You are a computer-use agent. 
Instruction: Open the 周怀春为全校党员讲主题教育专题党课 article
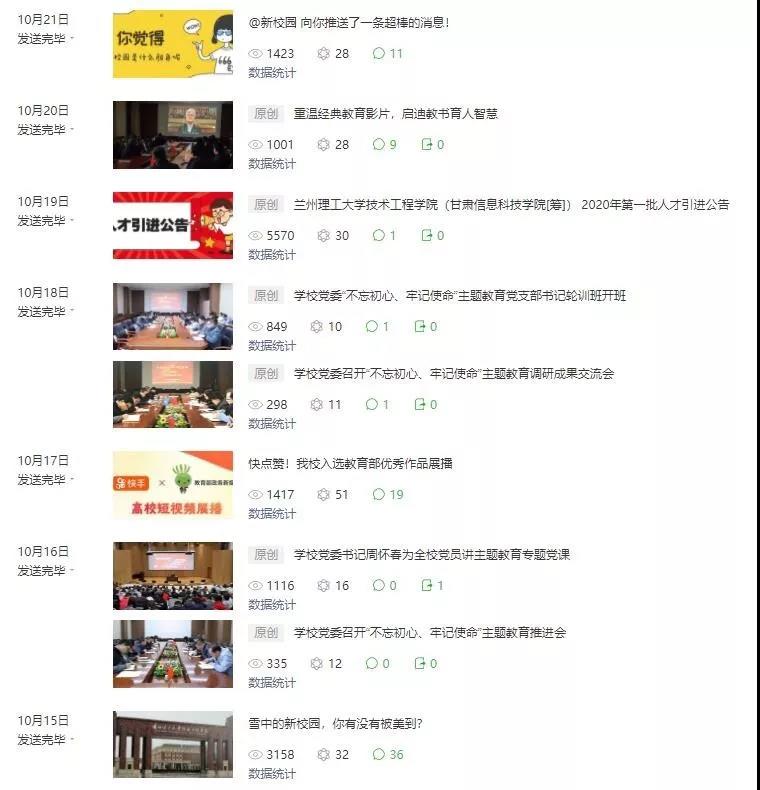431,555
